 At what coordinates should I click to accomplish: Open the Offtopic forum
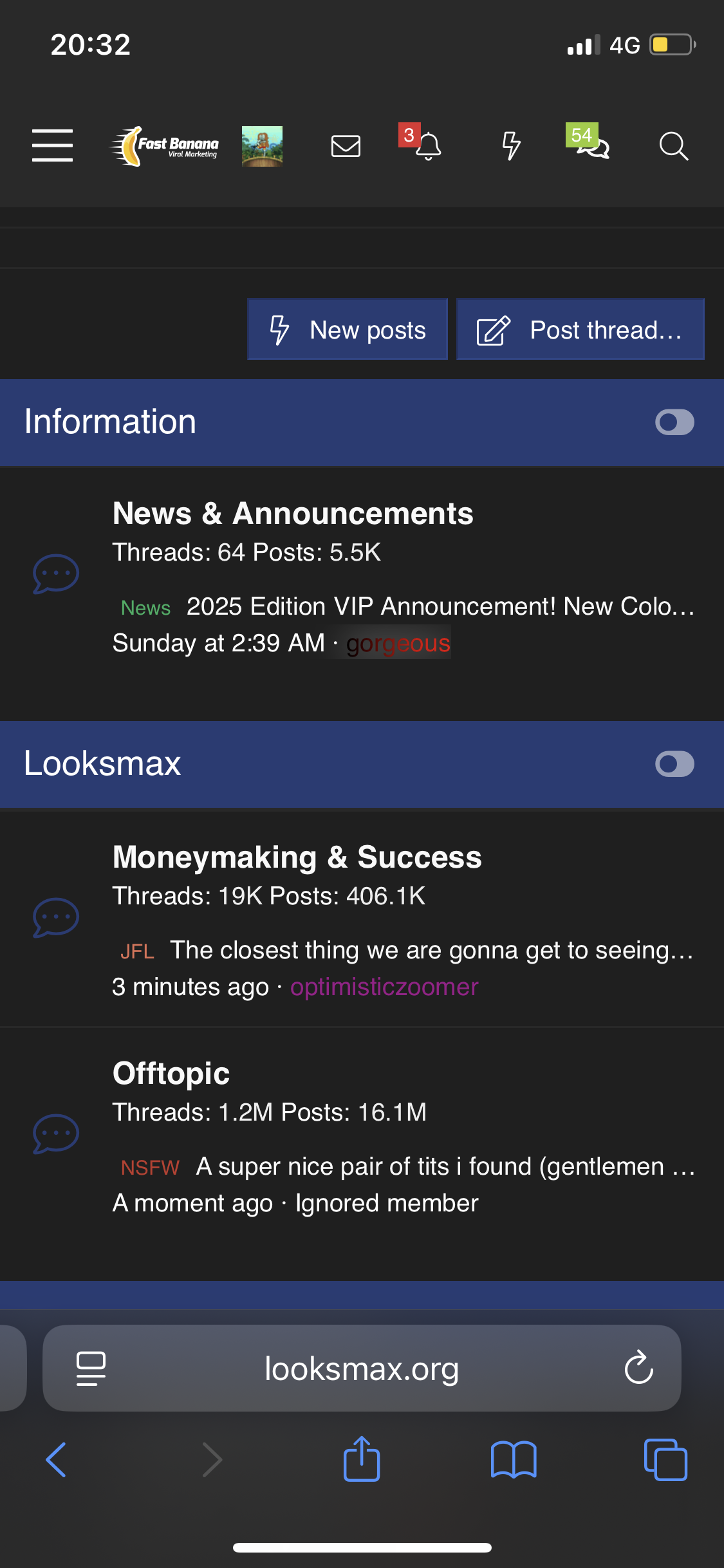(x=171, y=1074)
